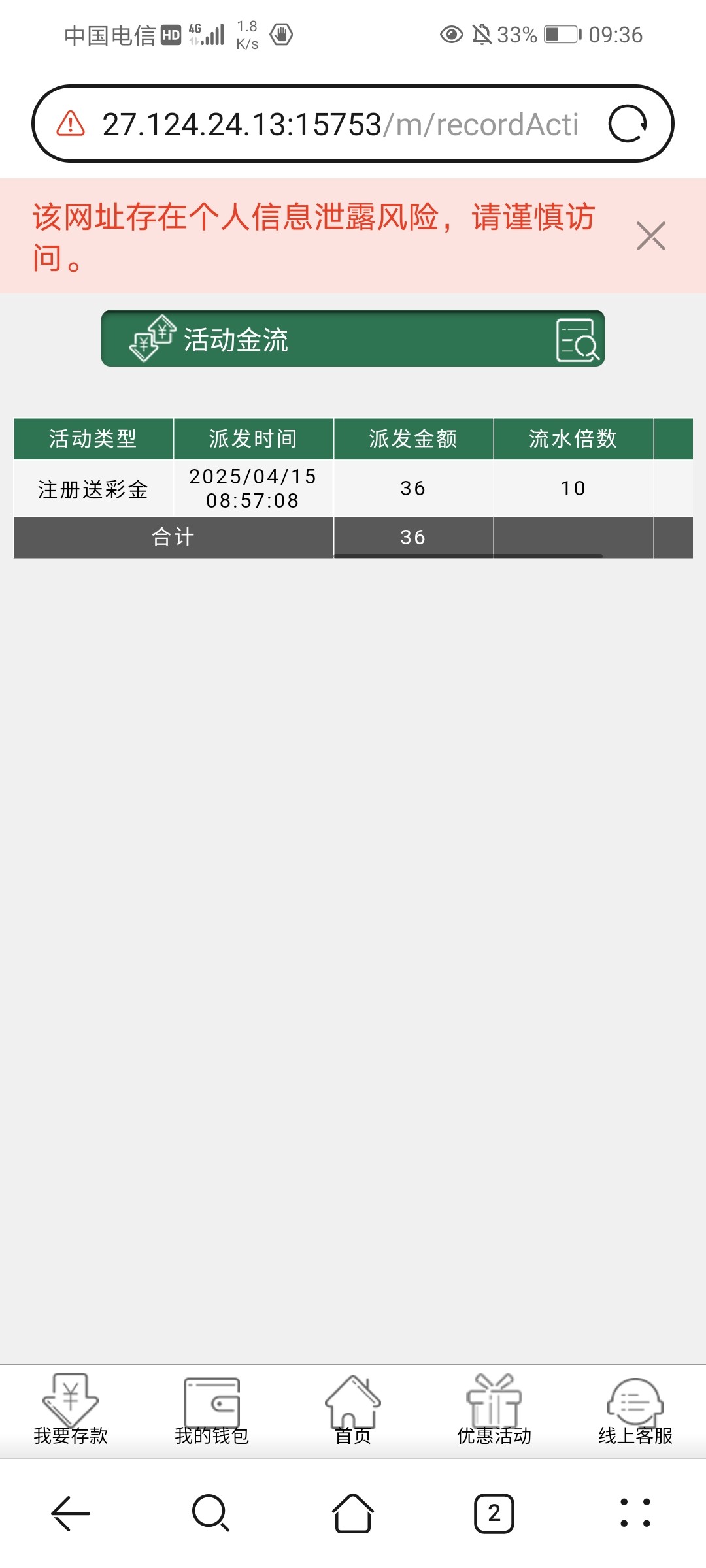Tap the browser URL address bar
The image size is (706, 1568).
pyautogui.click(x=340, y=124)
